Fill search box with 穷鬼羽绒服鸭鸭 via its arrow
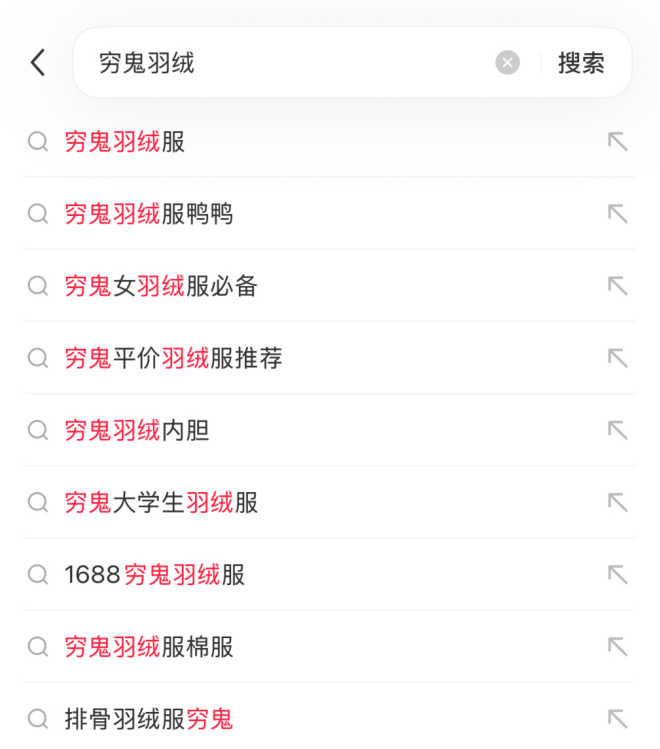The height and width of the screenshot is (749, 660). 618,214
